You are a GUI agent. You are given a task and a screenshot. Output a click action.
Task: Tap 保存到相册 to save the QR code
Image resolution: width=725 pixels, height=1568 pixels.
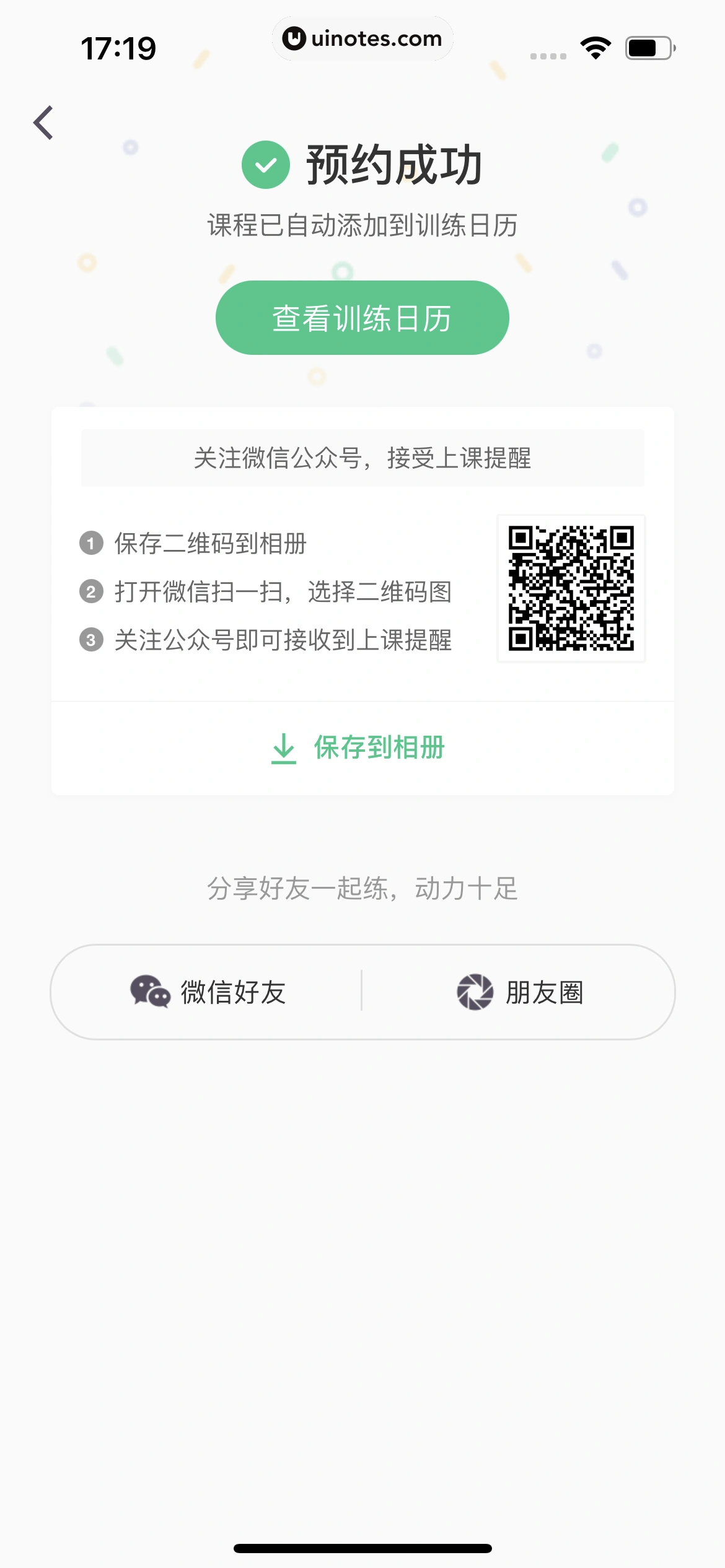pyautogui.click(x=379, y=747)
